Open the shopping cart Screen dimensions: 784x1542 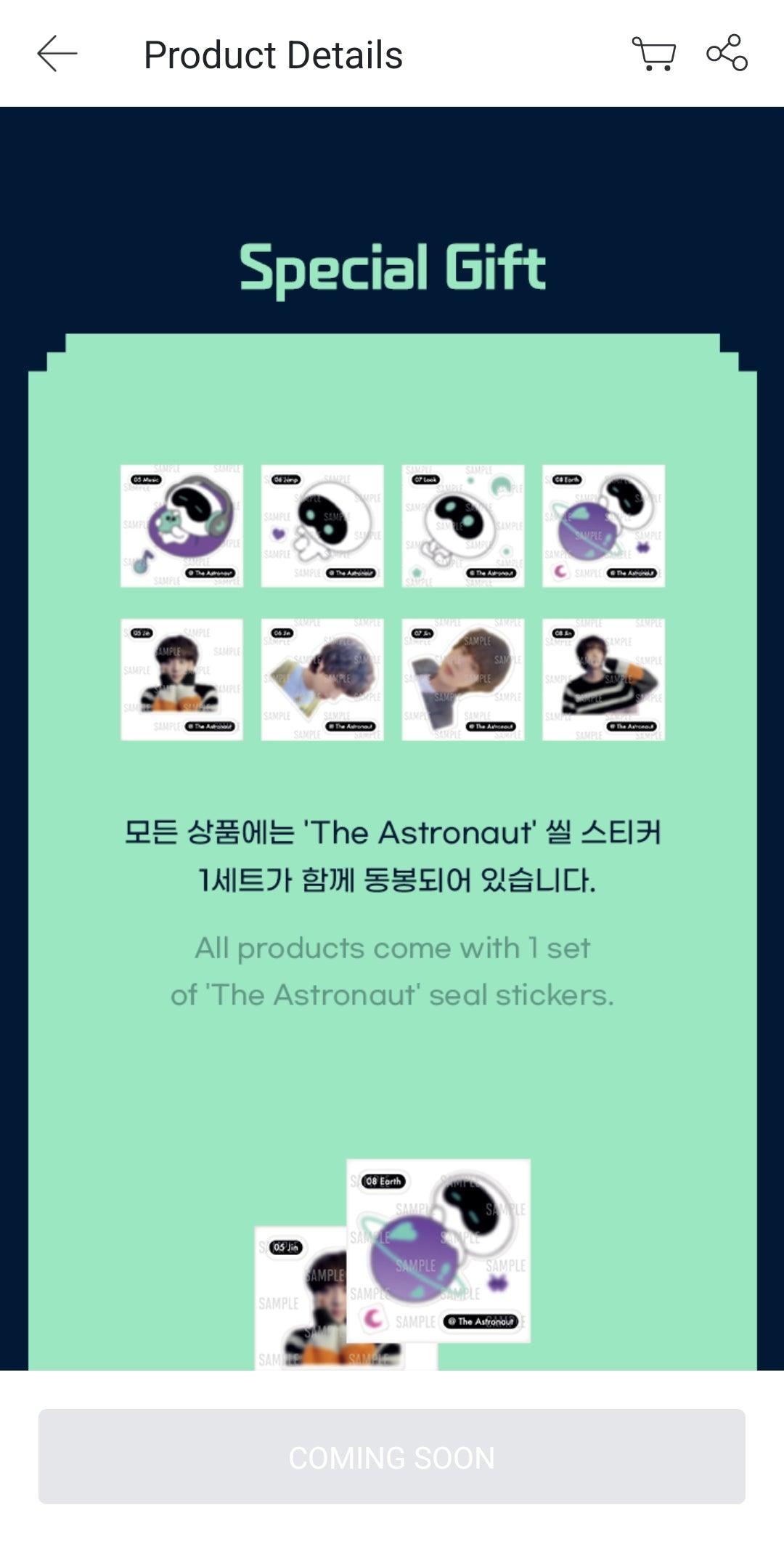coord(653,54)
